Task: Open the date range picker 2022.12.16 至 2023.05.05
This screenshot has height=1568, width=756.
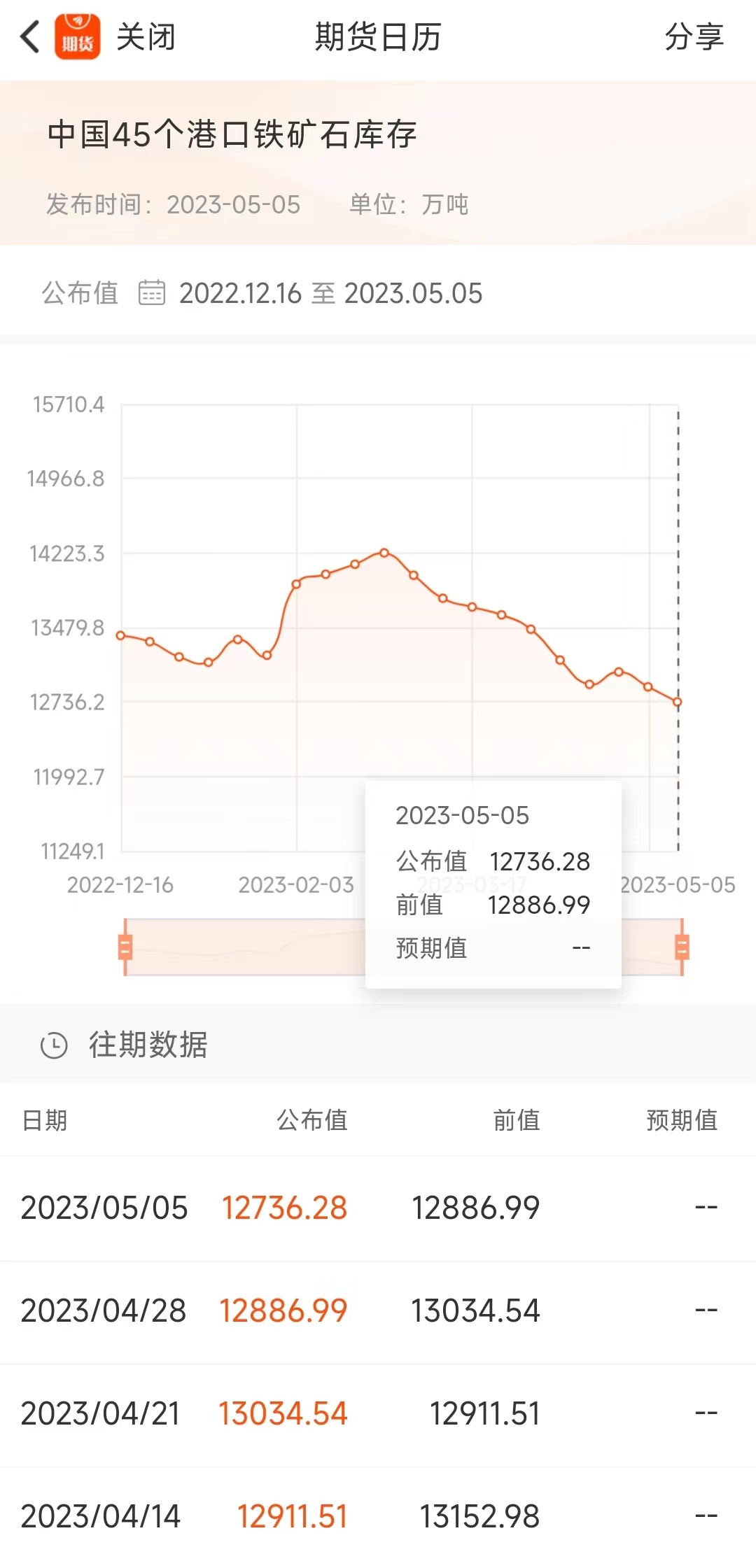Action: [x=330, y=293]
